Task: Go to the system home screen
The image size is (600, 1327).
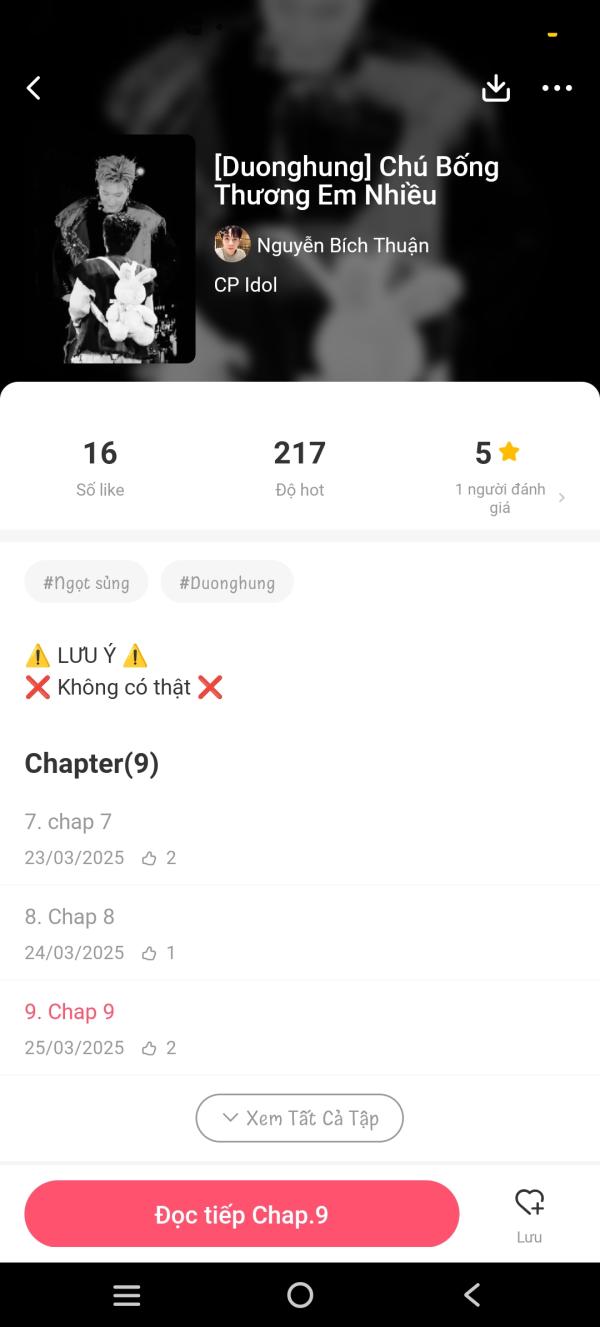Action: tap(300, 1295)
